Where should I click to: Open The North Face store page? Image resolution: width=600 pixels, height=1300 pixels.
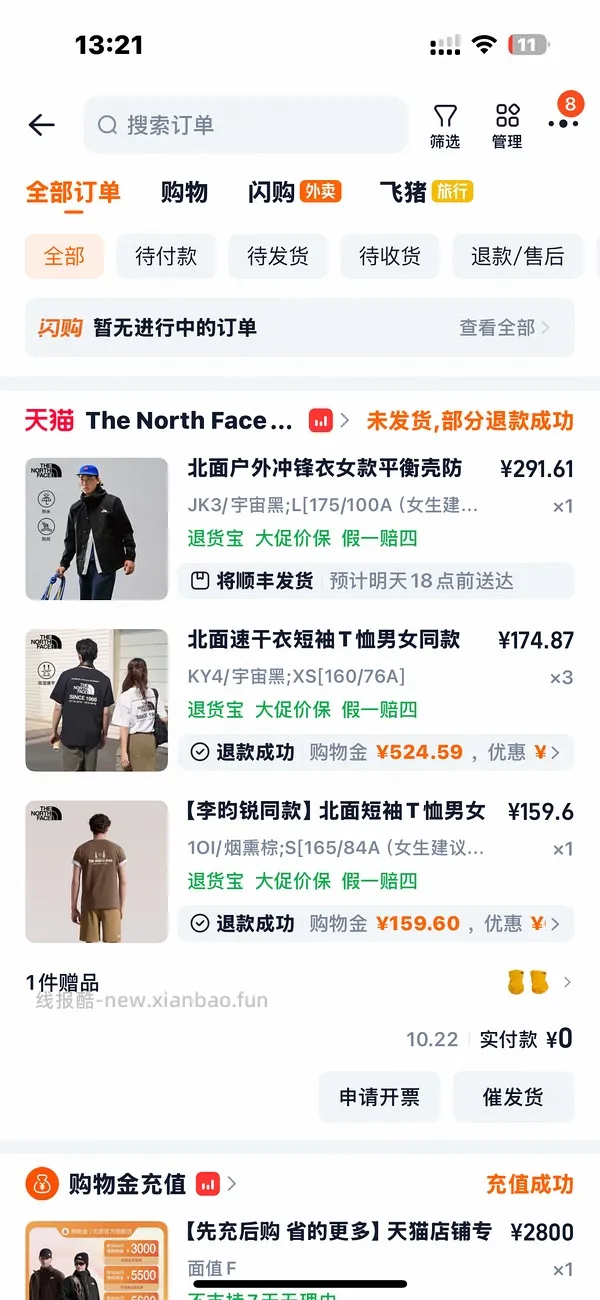(x=188, y=421)
